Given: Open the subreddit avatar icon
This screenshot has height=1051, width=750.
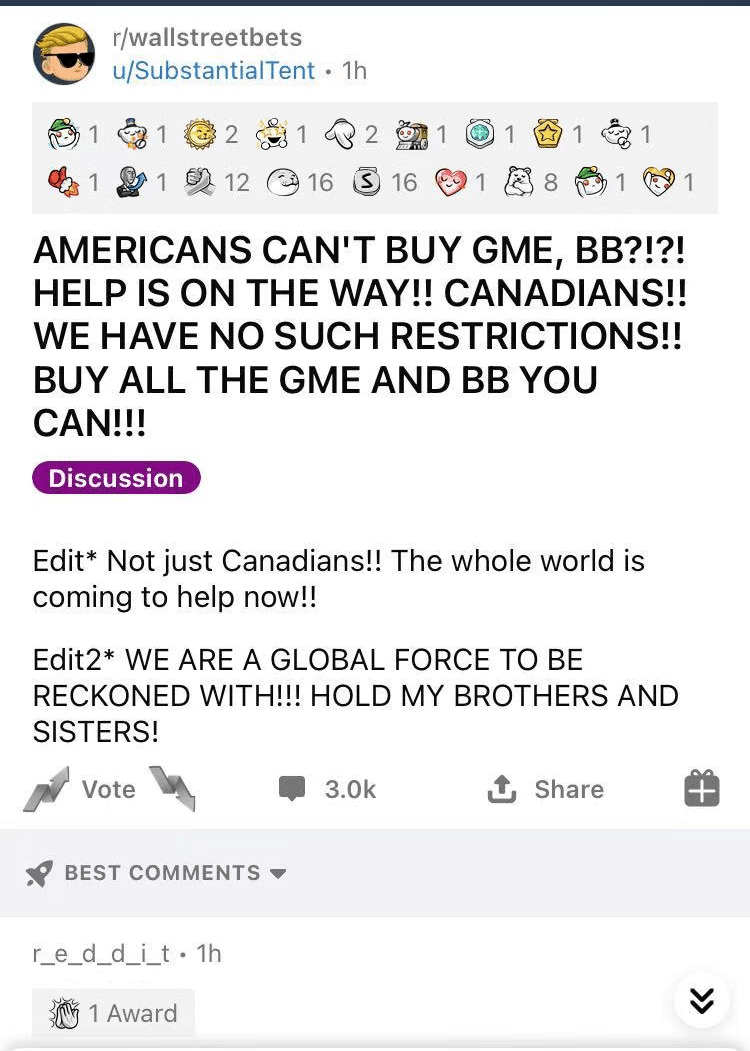Looking at the screenshot, I should tap(64, 54).
